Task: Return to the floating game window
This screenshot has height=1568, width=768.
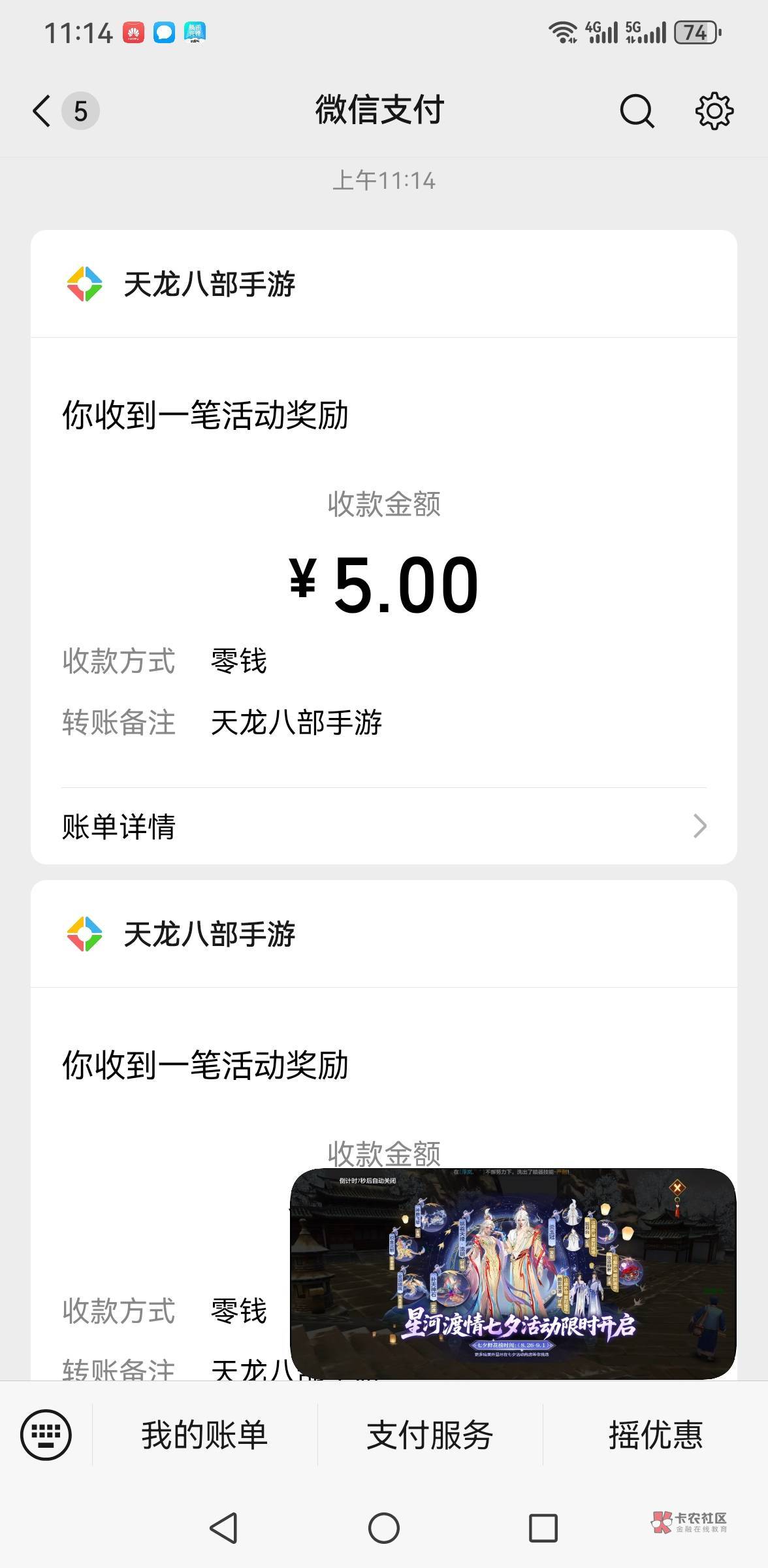Action: click(x=513, y=1274)
